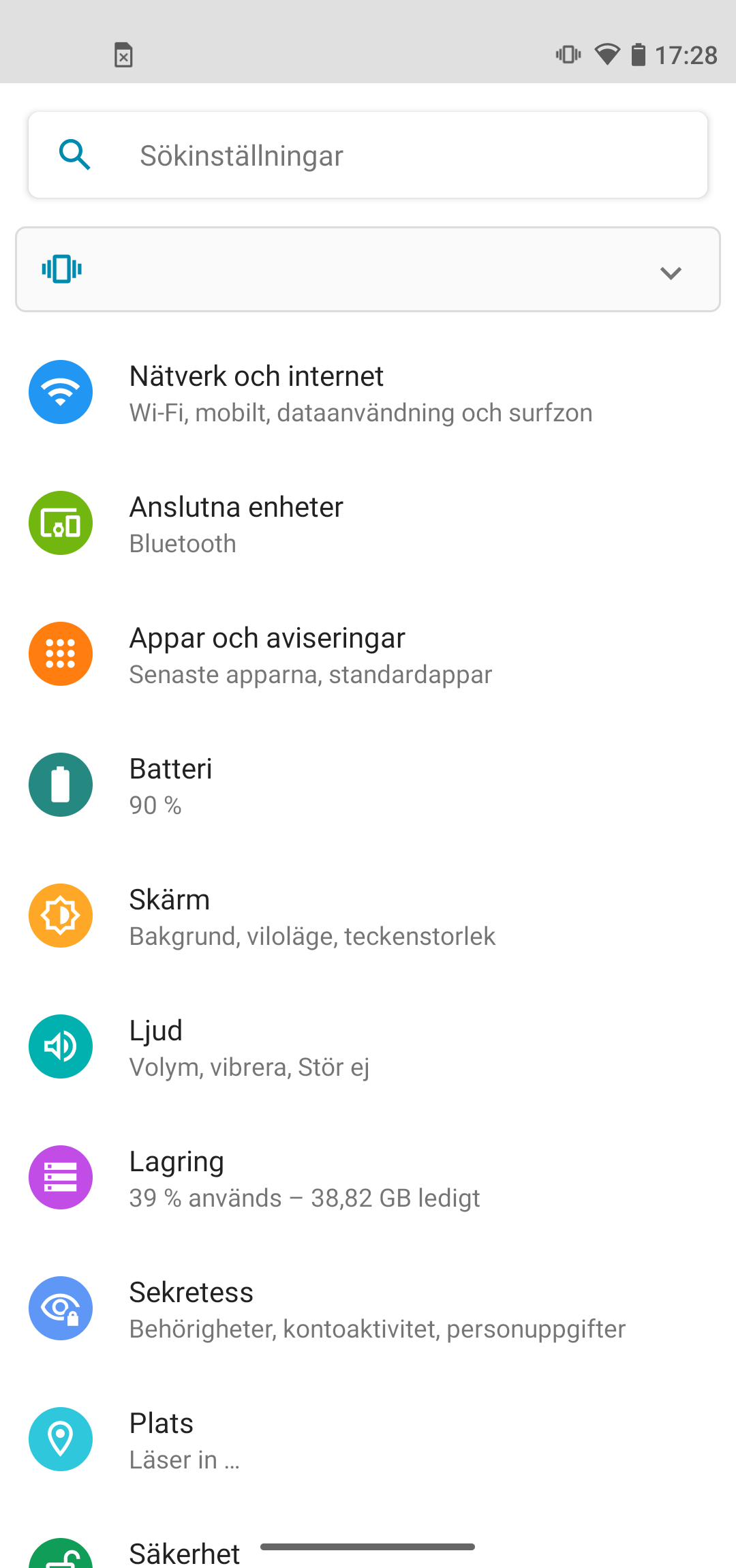
Task: Open Batteri settings
Action: point(170,786)
